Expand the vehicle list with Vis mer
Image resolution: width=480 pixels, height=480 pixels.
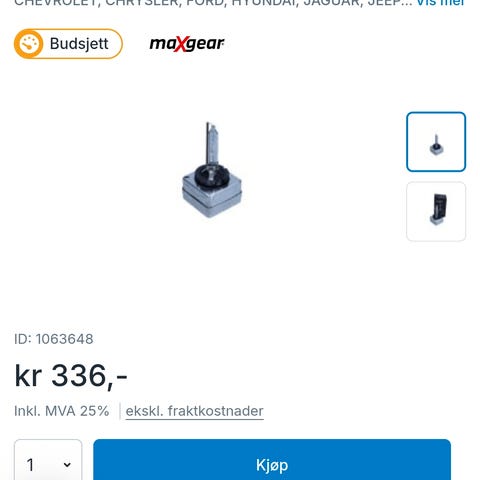[441, 3]
